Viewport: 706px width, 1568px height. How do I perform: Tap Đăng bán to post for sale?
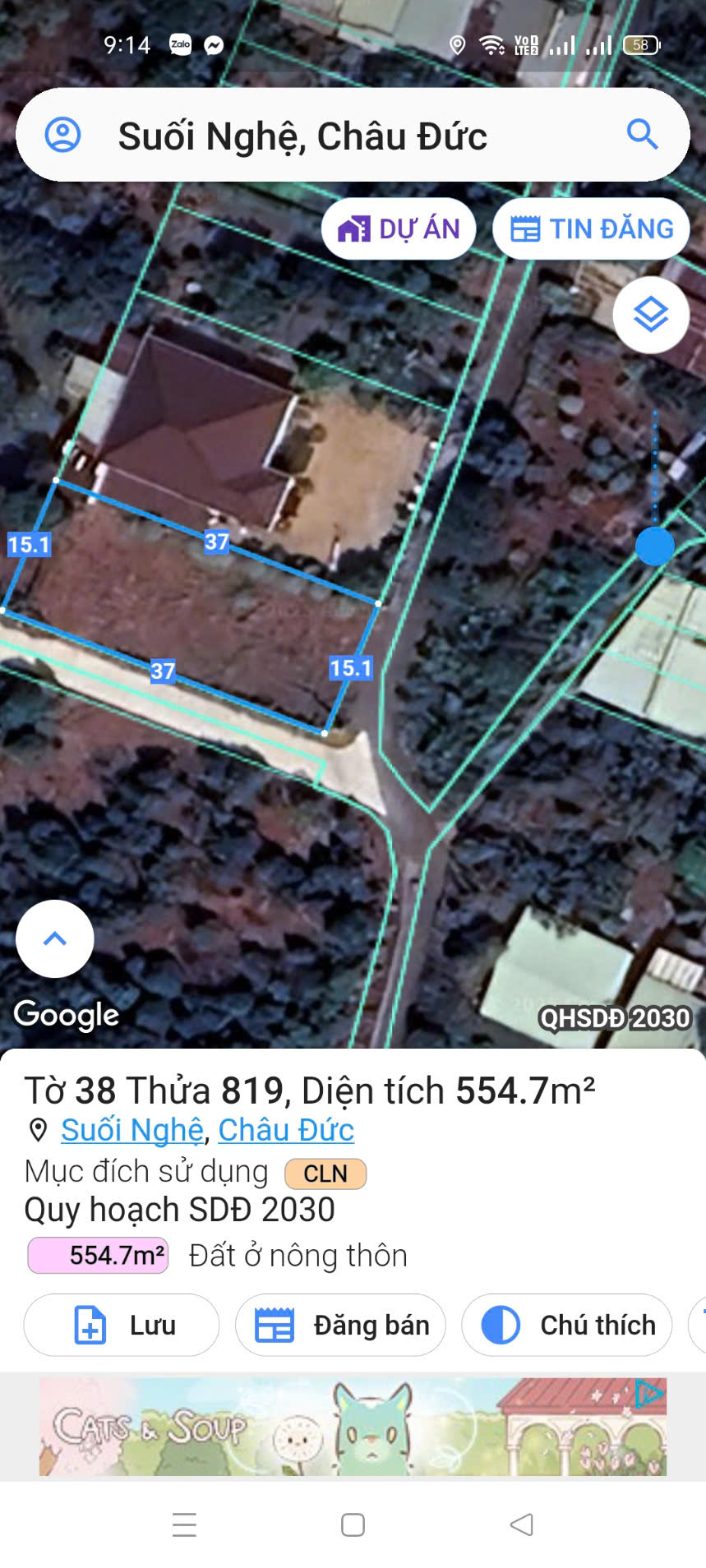[340, 1325]
